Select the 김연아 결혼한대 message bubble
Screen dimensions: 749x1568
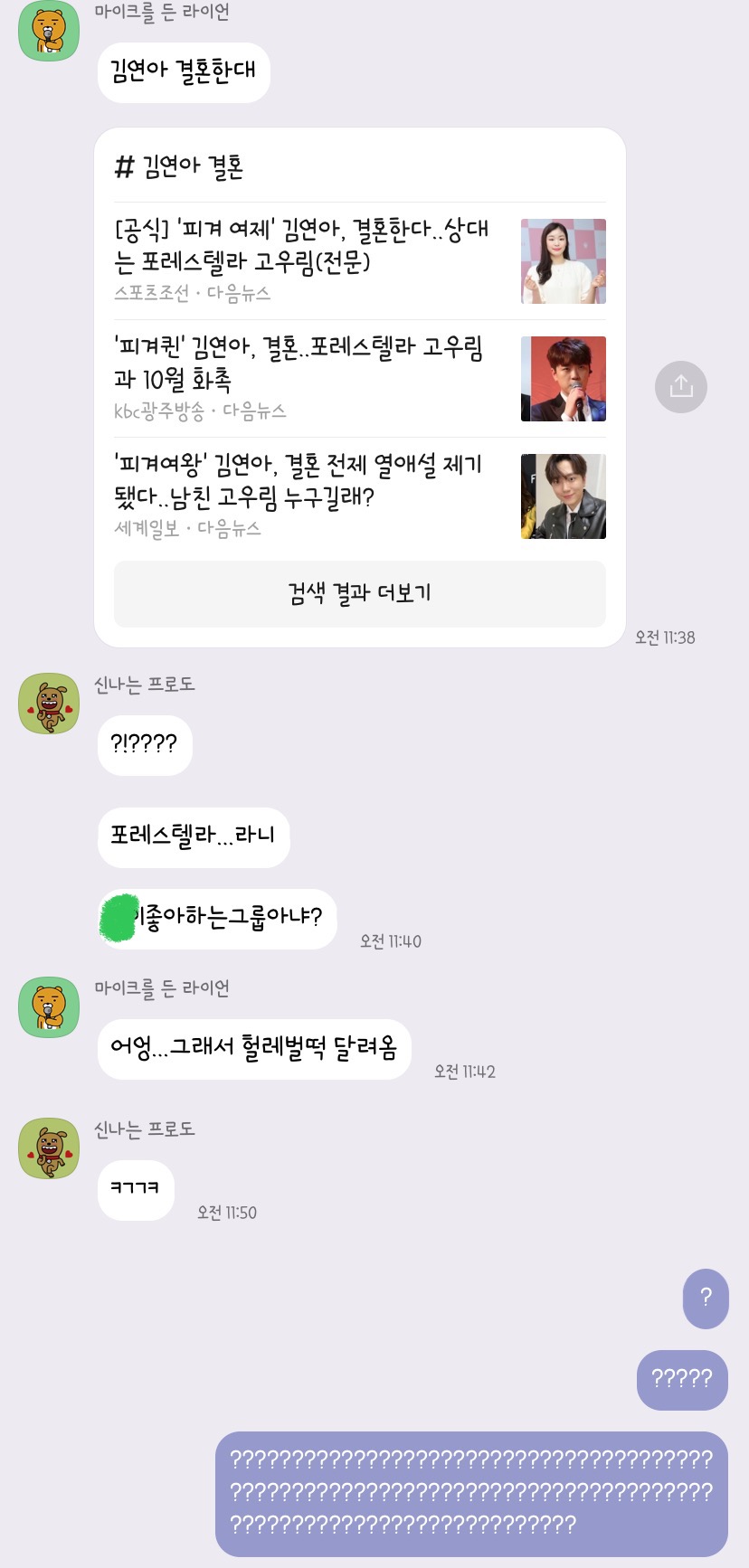click(x=183, y=72)
